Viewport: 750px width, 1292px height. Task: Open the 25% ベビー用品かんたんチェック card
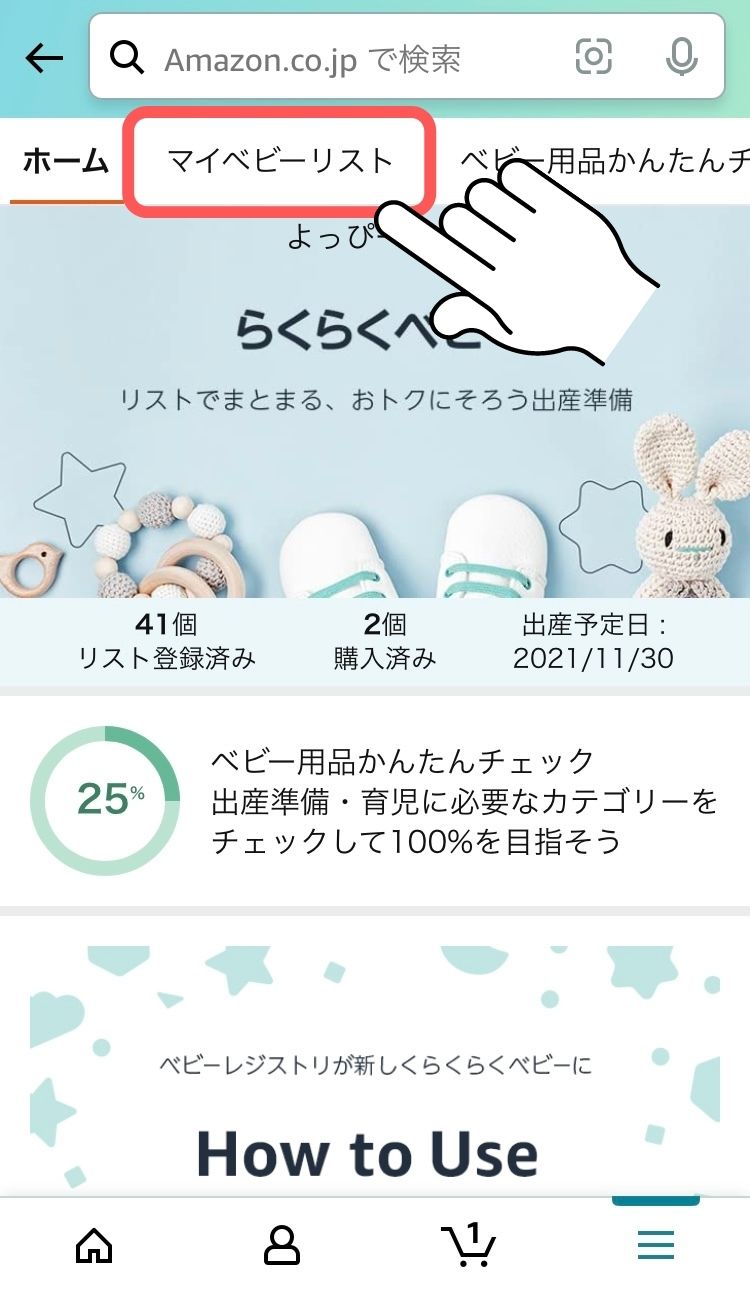tap(374, 800)
